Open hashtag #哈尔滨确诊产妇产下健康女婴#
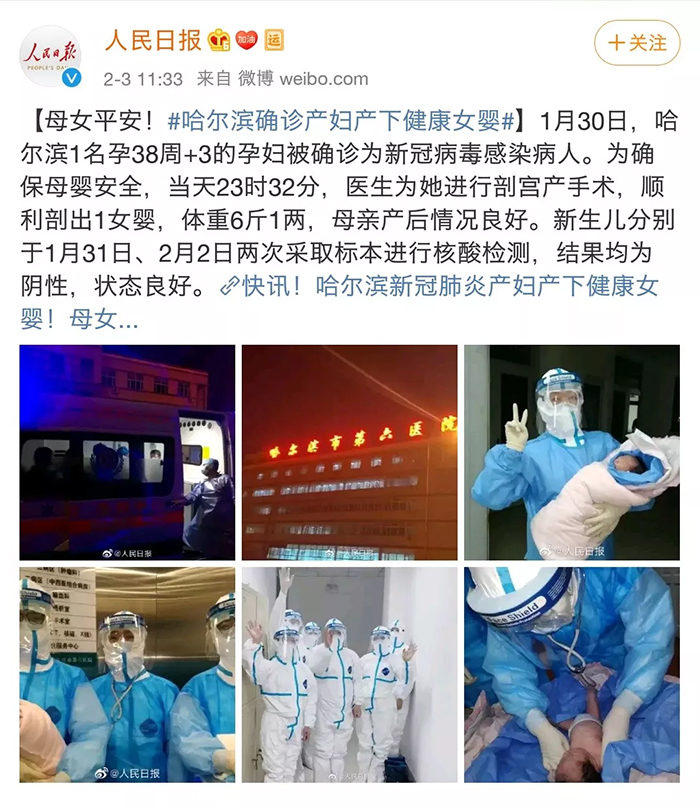This screenshot has width=700, height=810. (343, 121)
